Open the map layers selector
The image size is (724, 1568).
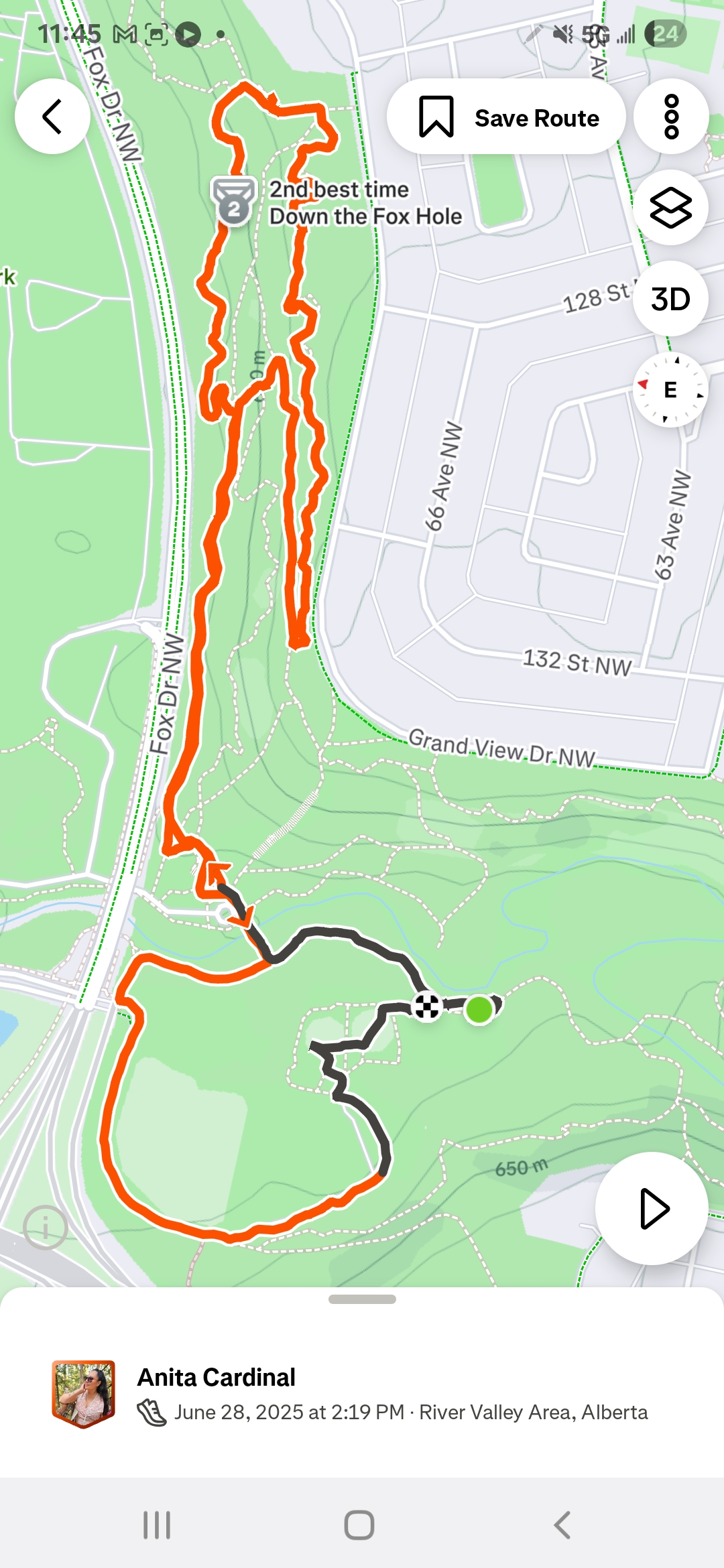[x=670, y=208]
